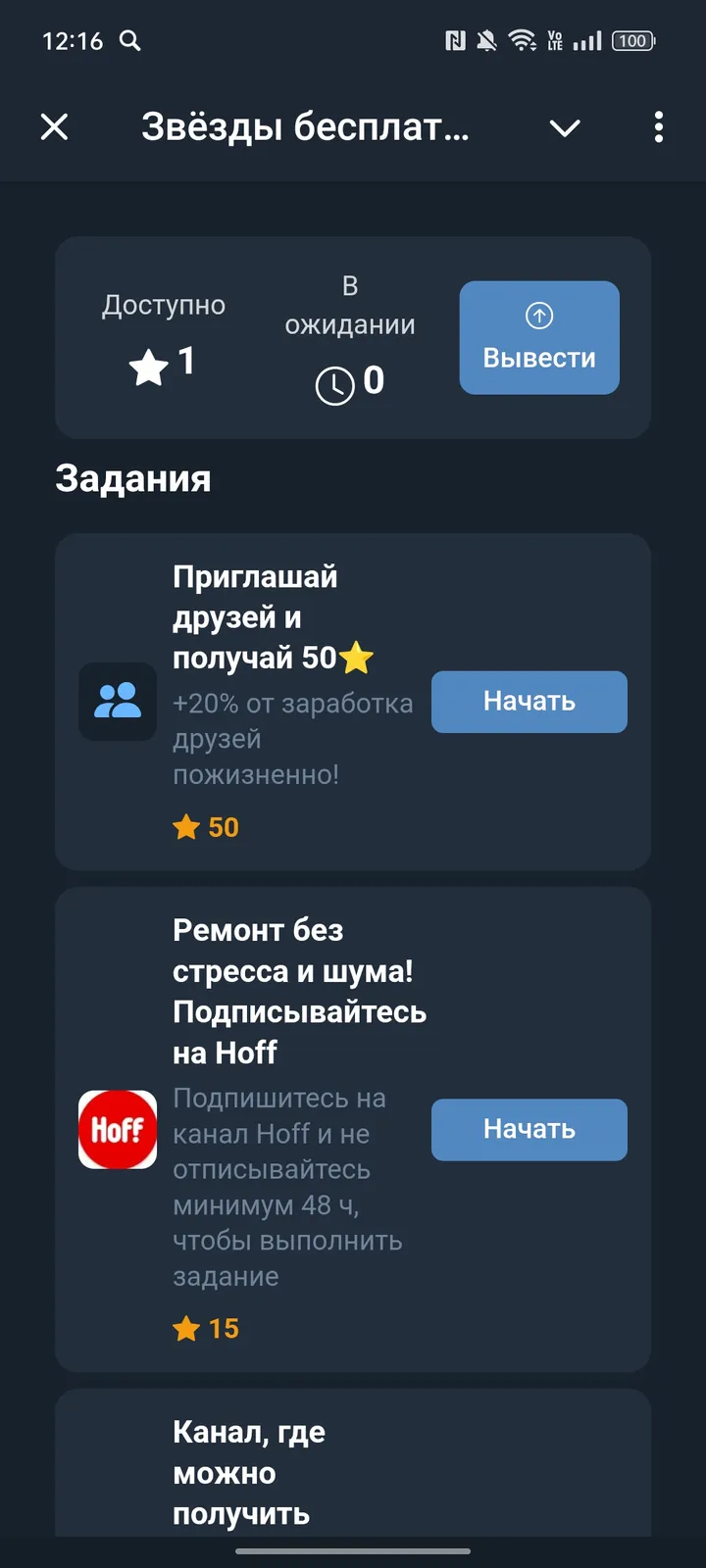Start the Hoff subscription task with Начать

pyautogui.click(x=529, y=1129)
